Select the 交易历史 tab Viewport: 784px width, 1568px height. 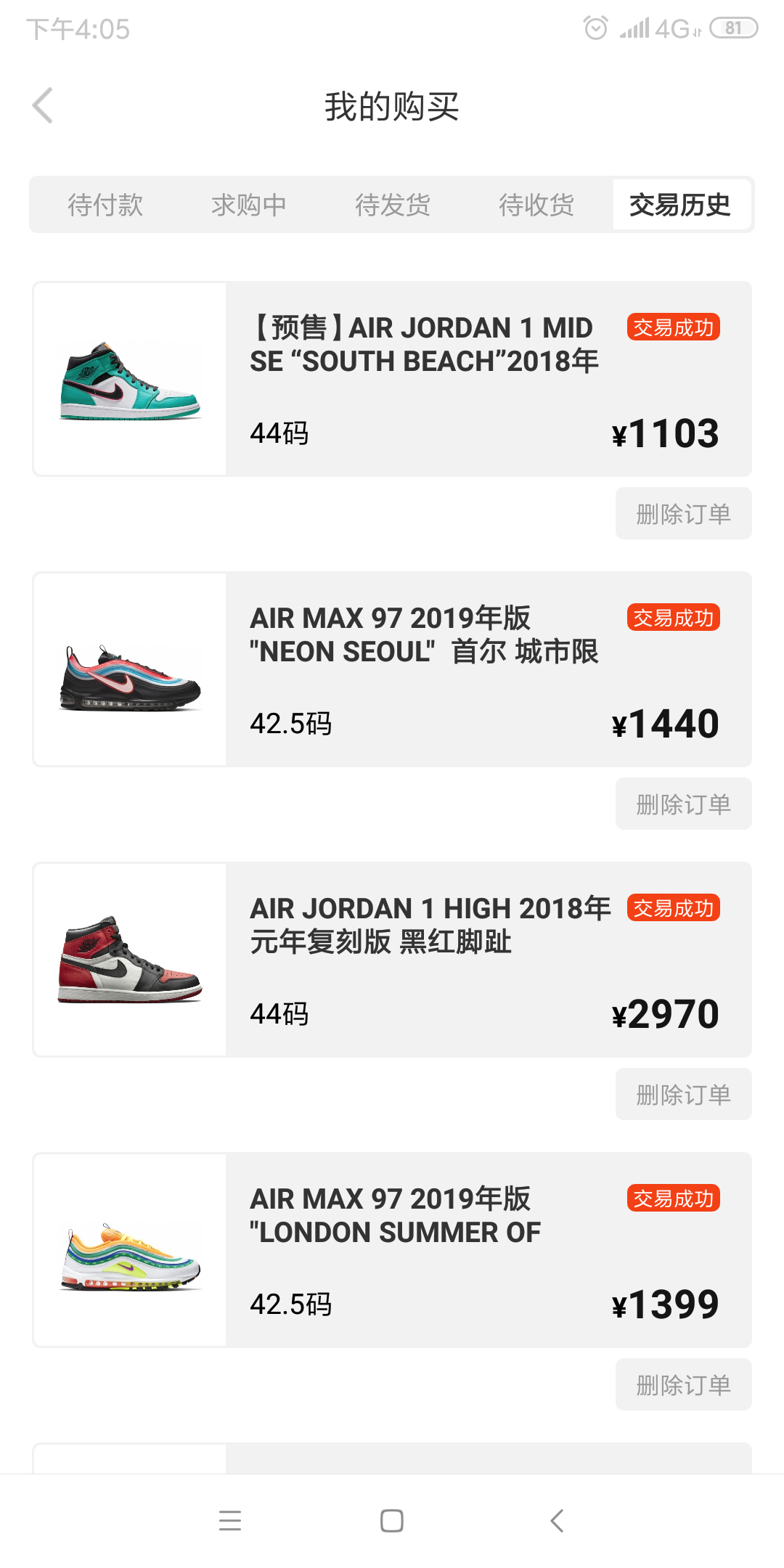(680, 205)
